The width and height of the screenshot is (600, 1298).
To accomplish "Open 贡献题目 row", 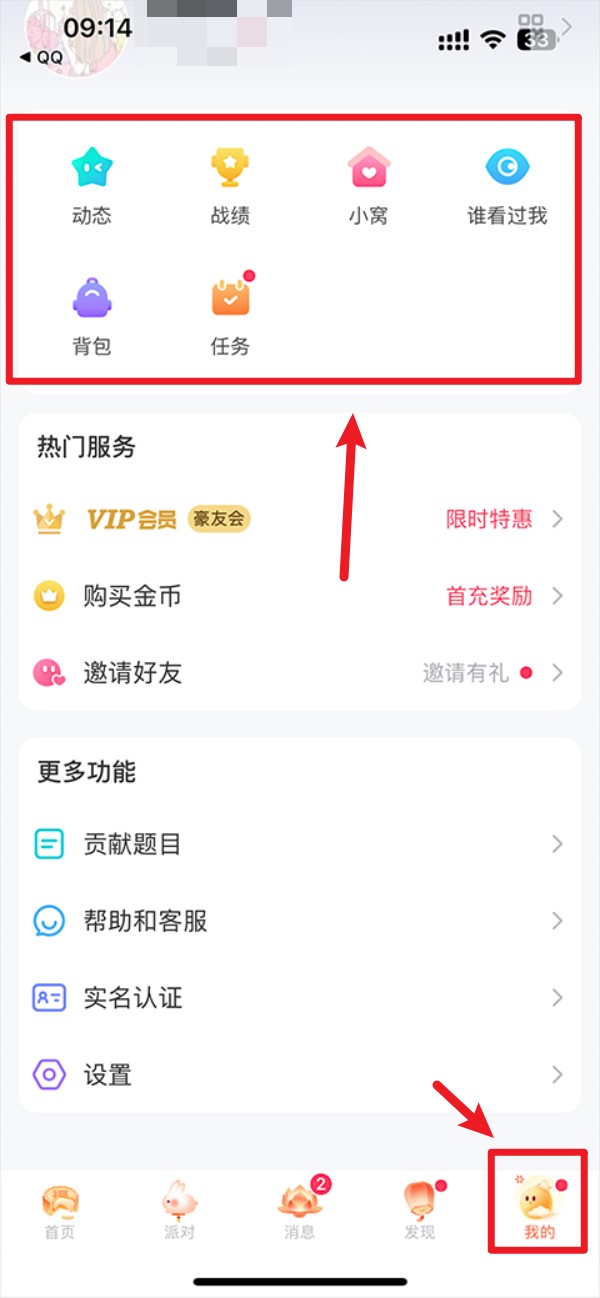I will (300, 845).
